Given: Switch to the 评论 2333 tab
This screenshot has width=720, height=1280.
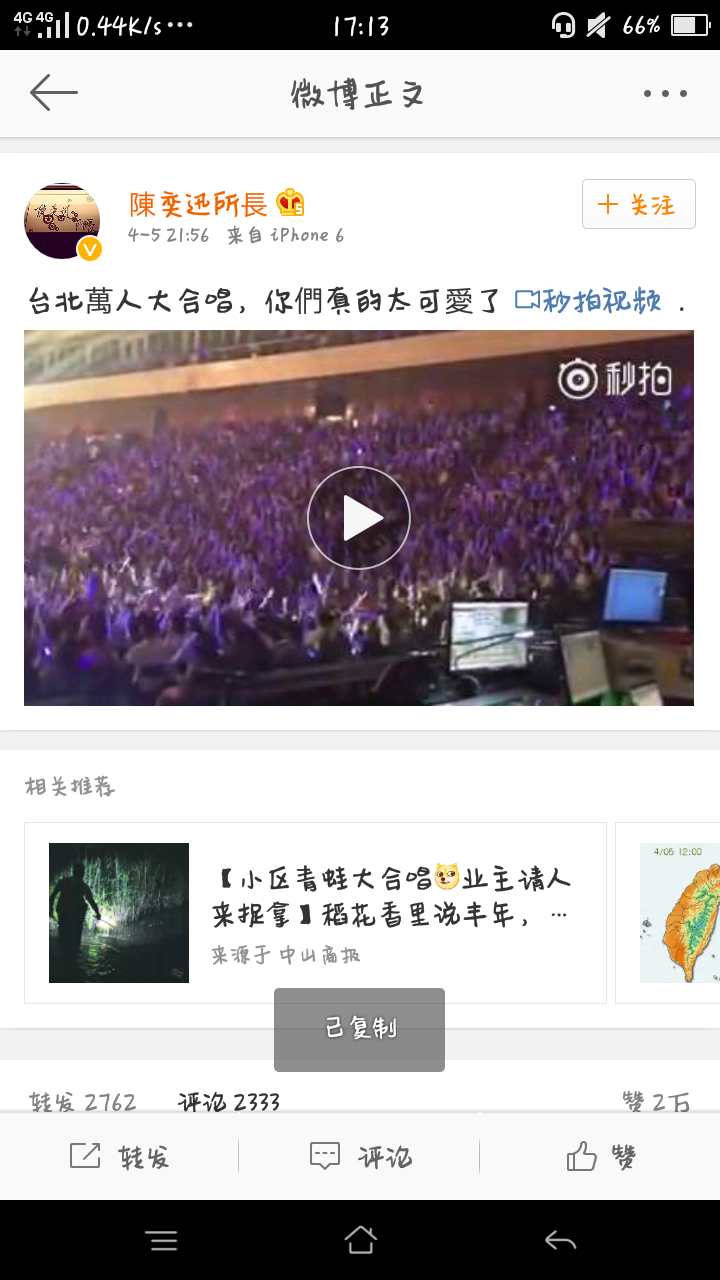Looking at the screenshot, I should tap(229, 1102).
